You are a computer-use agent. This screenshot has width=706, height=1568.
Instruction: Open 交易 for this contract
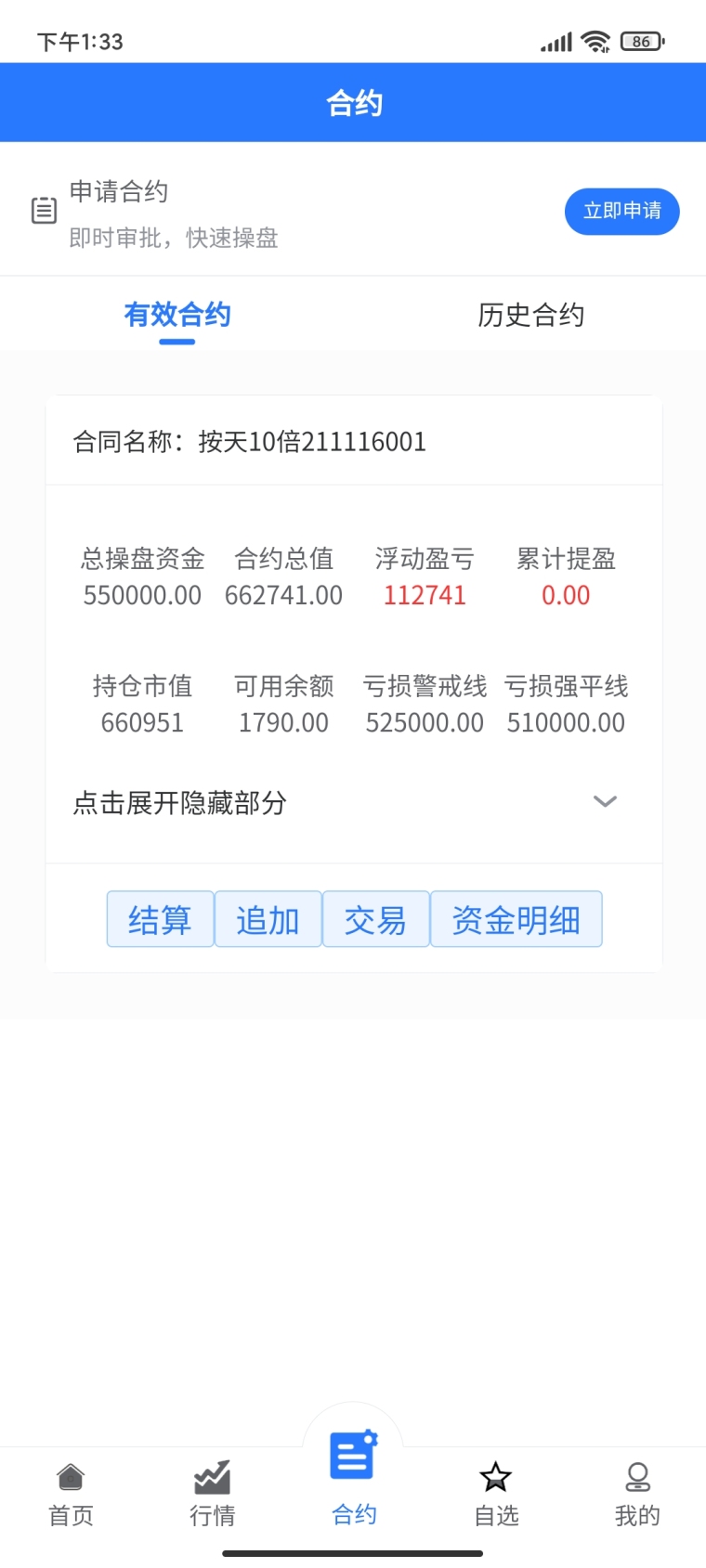coord(375,919)
